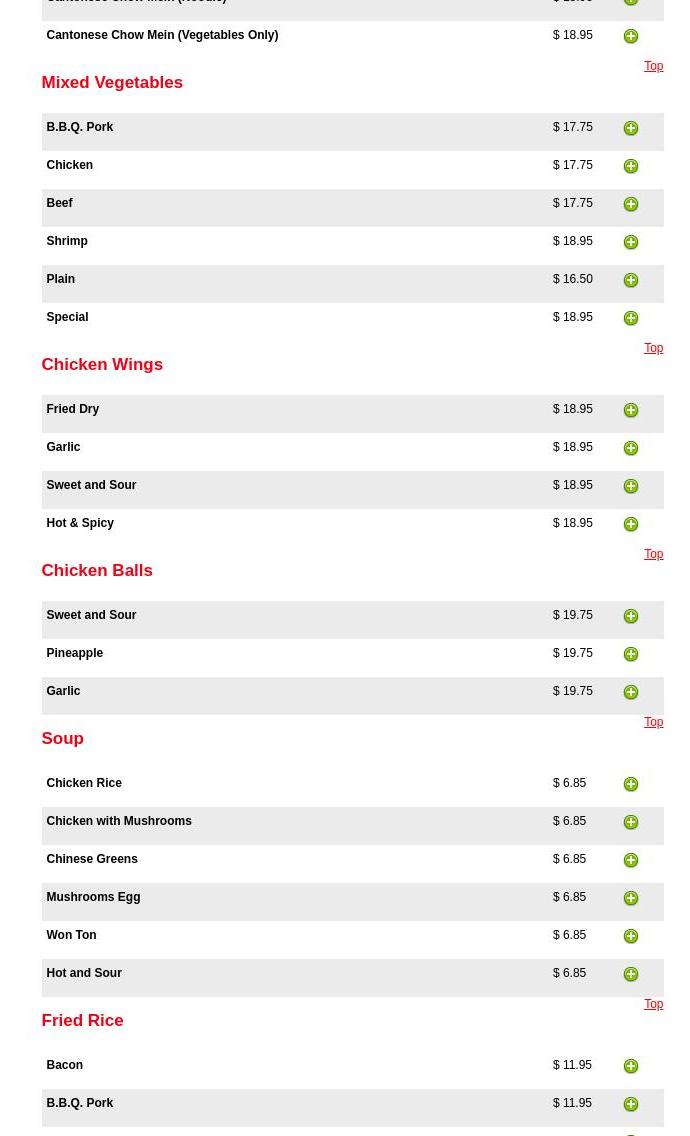Add Chicken with Mushrooms soup
690x1136 pixels.
tap(631, 822)
